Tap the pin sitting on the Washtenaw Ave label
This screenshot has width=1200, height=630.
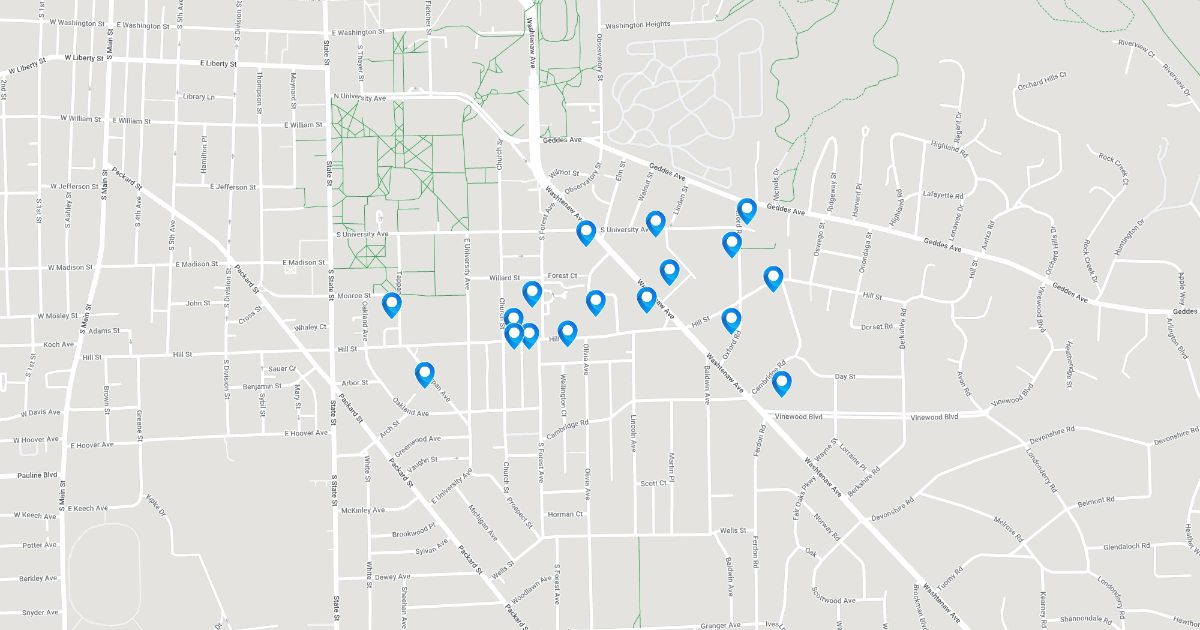(x=646, y=298)
